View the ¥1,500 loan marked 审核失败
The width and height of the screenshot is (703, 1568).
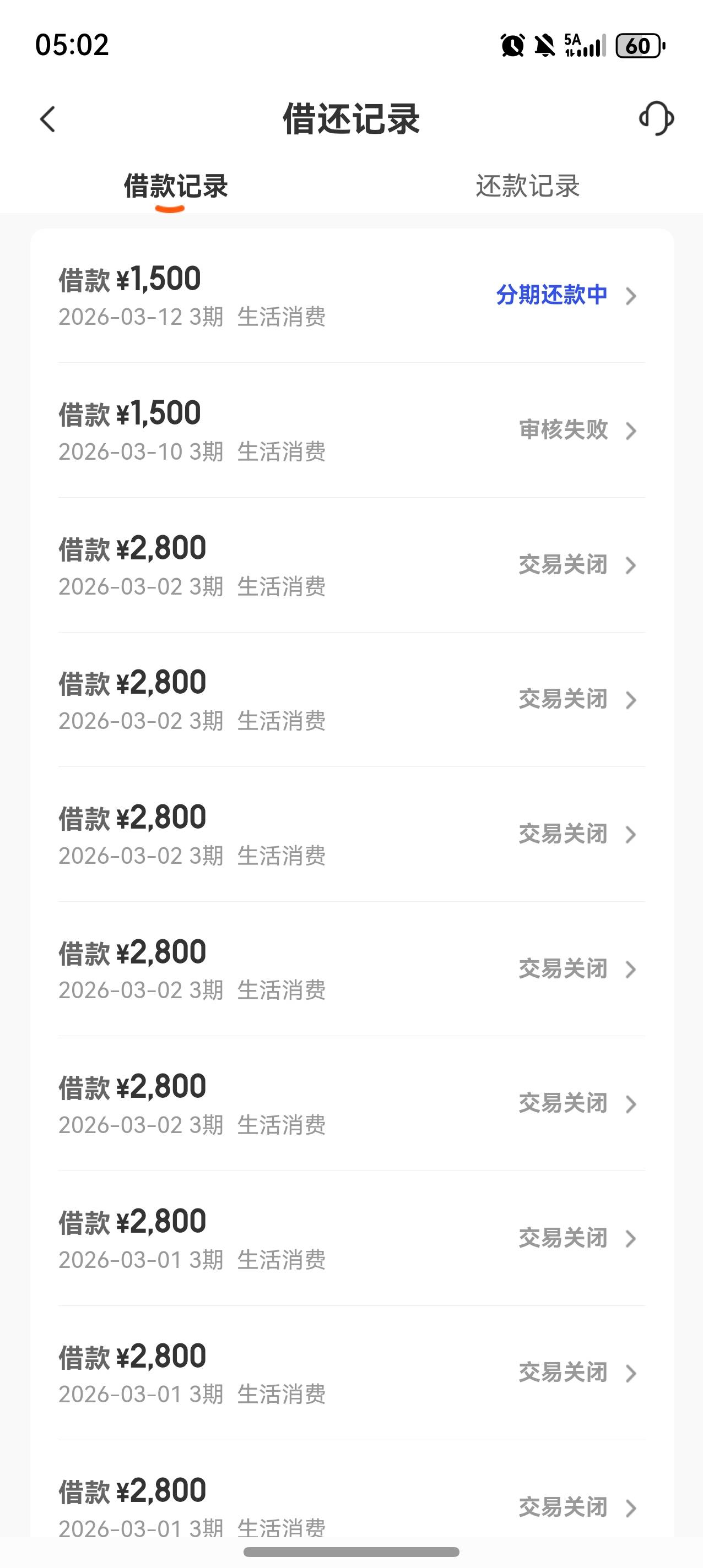point(351,431)
